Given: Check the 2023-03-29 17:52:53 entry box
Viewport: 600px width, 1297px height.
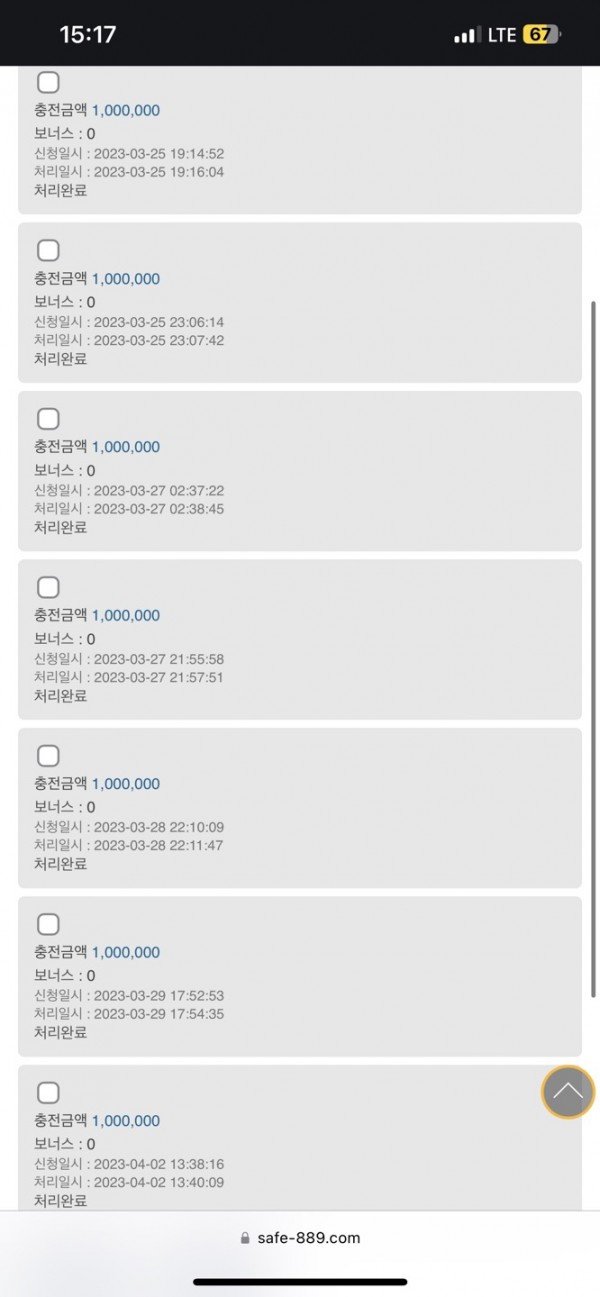Looking at the screenshot, I should [48, 924].
